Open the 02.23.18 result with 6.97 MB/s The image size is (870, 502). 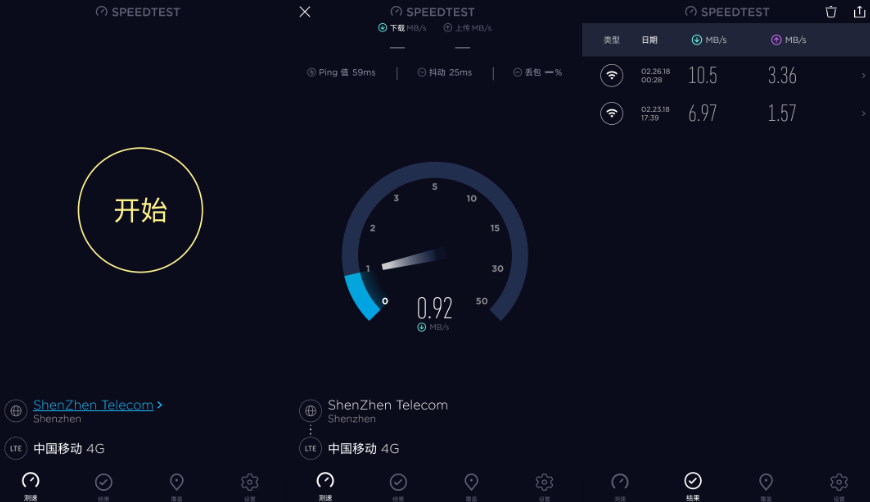pos(726,113)
